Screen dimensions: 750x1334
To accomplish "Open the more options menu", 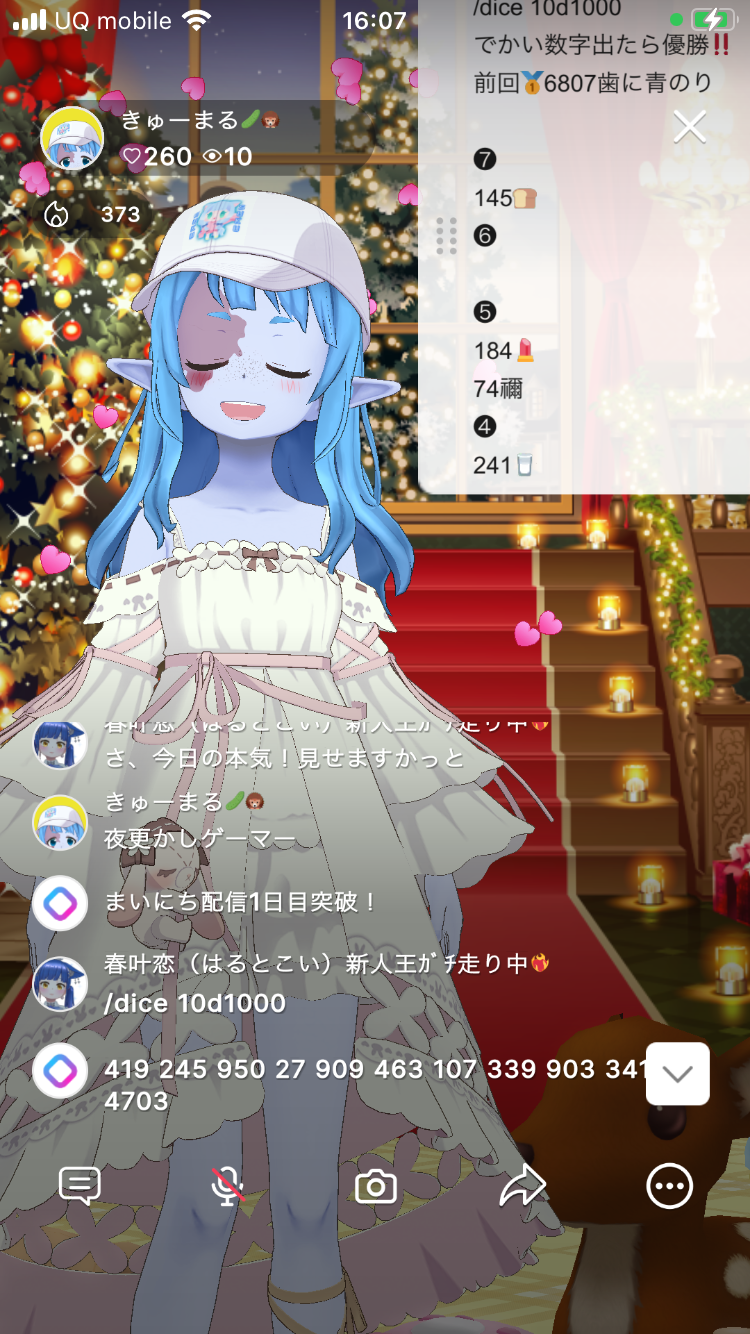I will pyautogui.click(x=669, y=1186).
